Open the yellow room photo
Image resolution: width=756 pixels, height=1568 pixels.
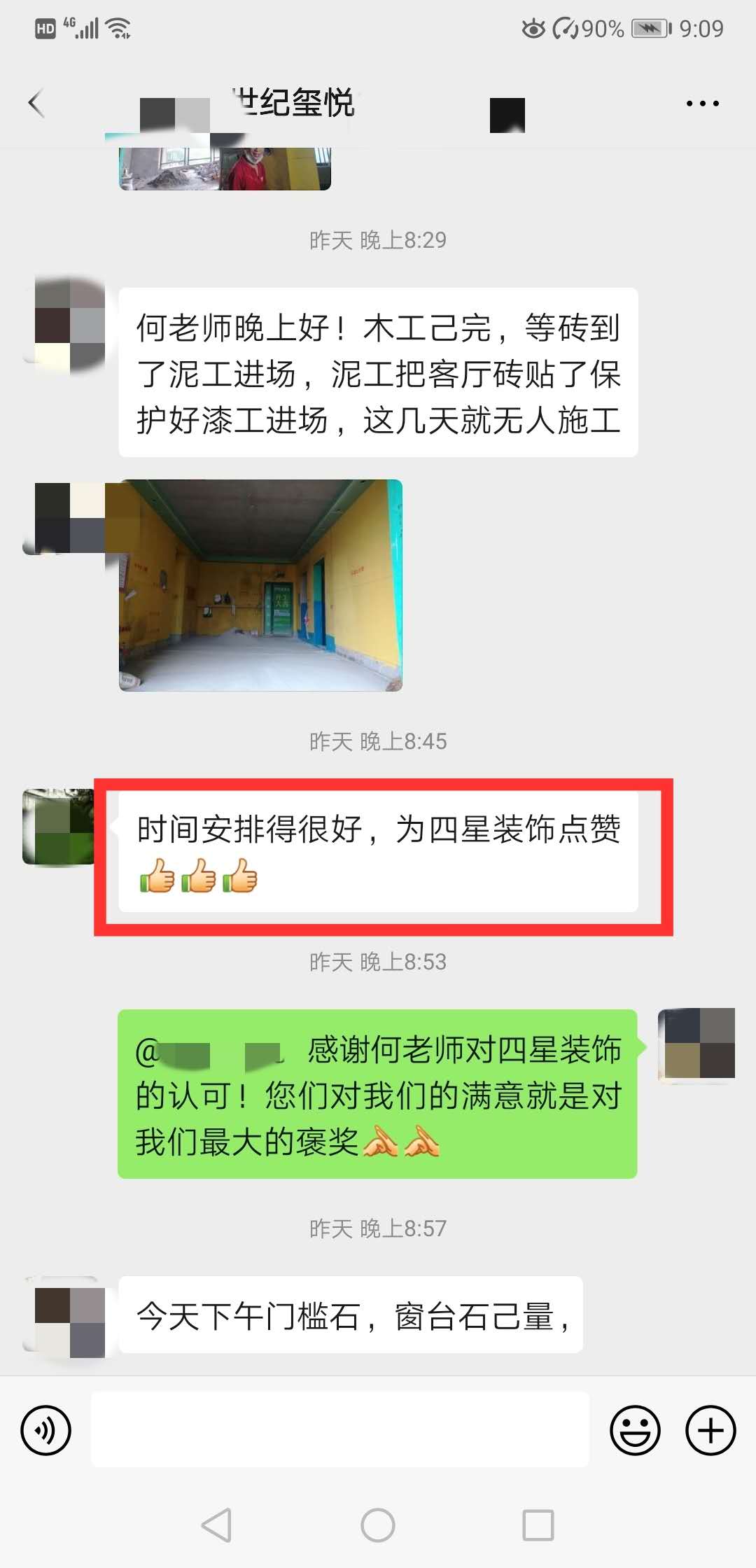pyautogui.click(x=260, y=585)
